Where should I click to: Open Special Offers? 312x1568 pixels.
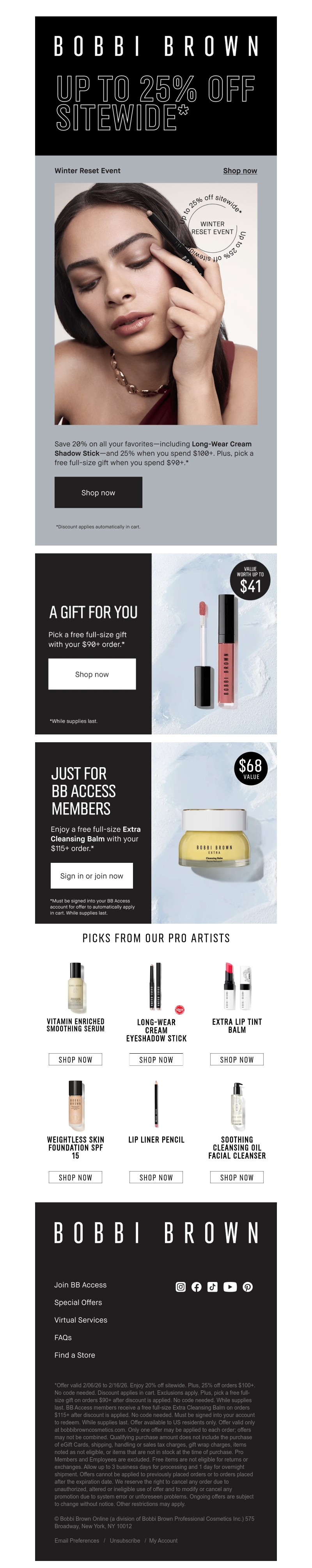coord(78,1302)
